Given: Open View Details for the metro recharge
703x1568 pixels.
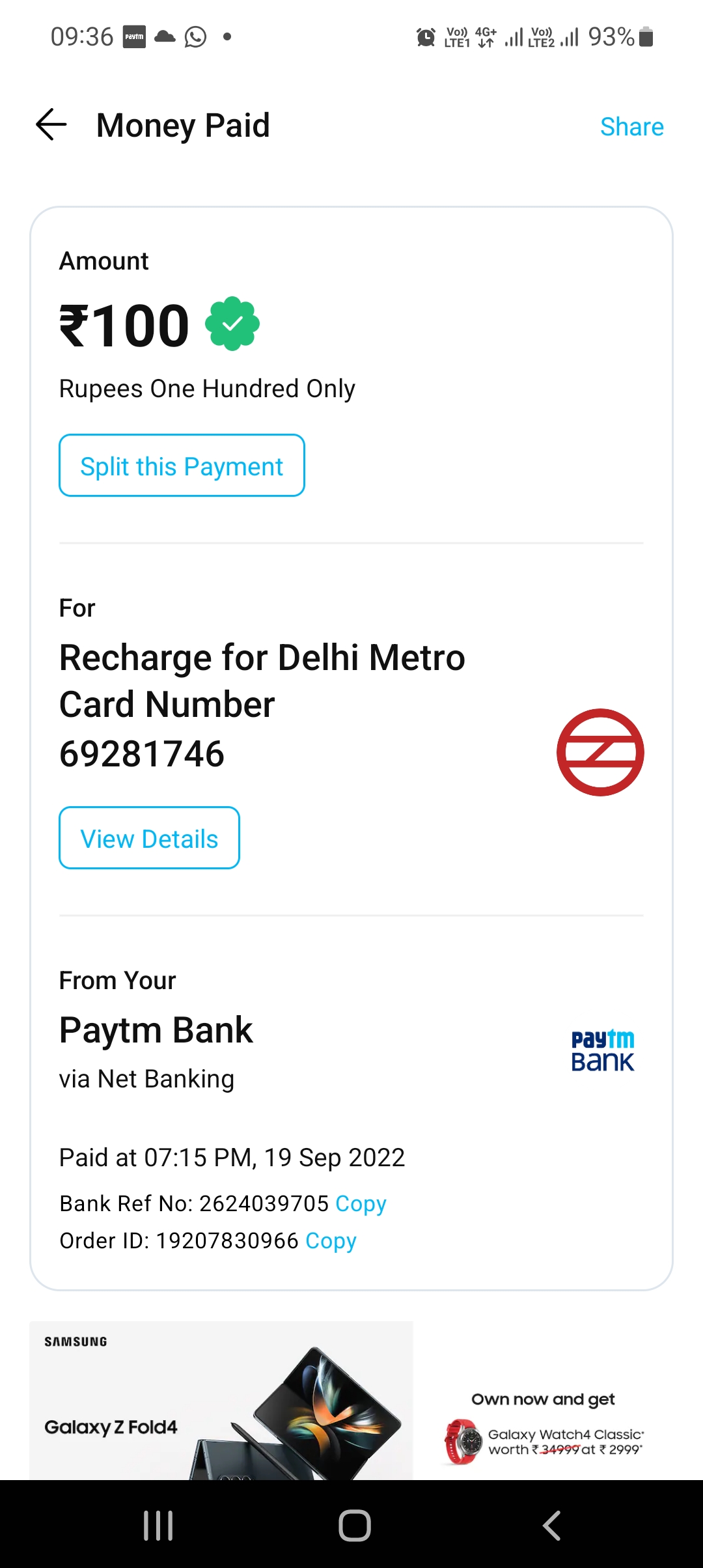Looking at the screenshot, I should click(149, 838).
